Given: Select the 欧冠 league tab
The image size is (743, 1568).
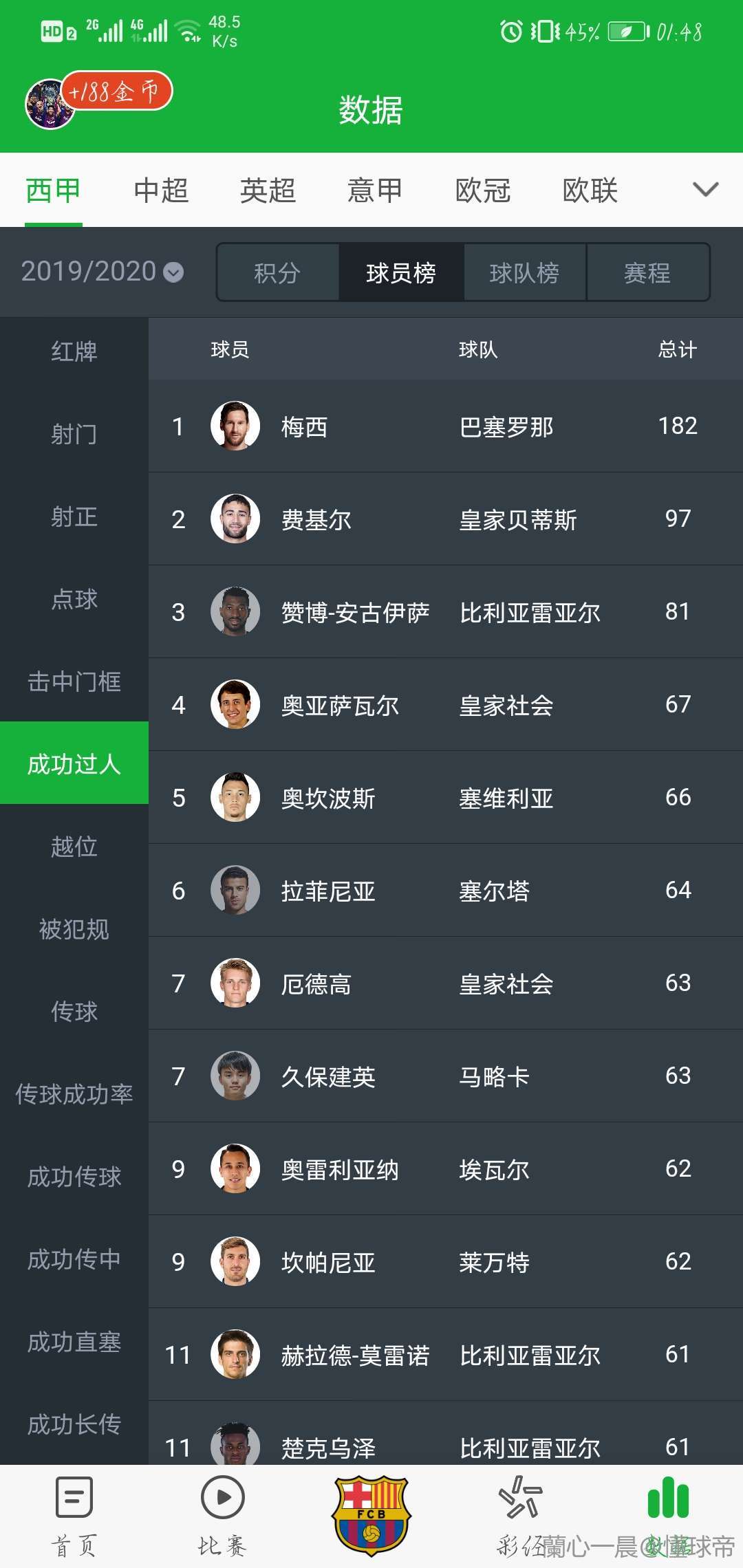Looking at the screenshot, I should click(x=482, y=190).
